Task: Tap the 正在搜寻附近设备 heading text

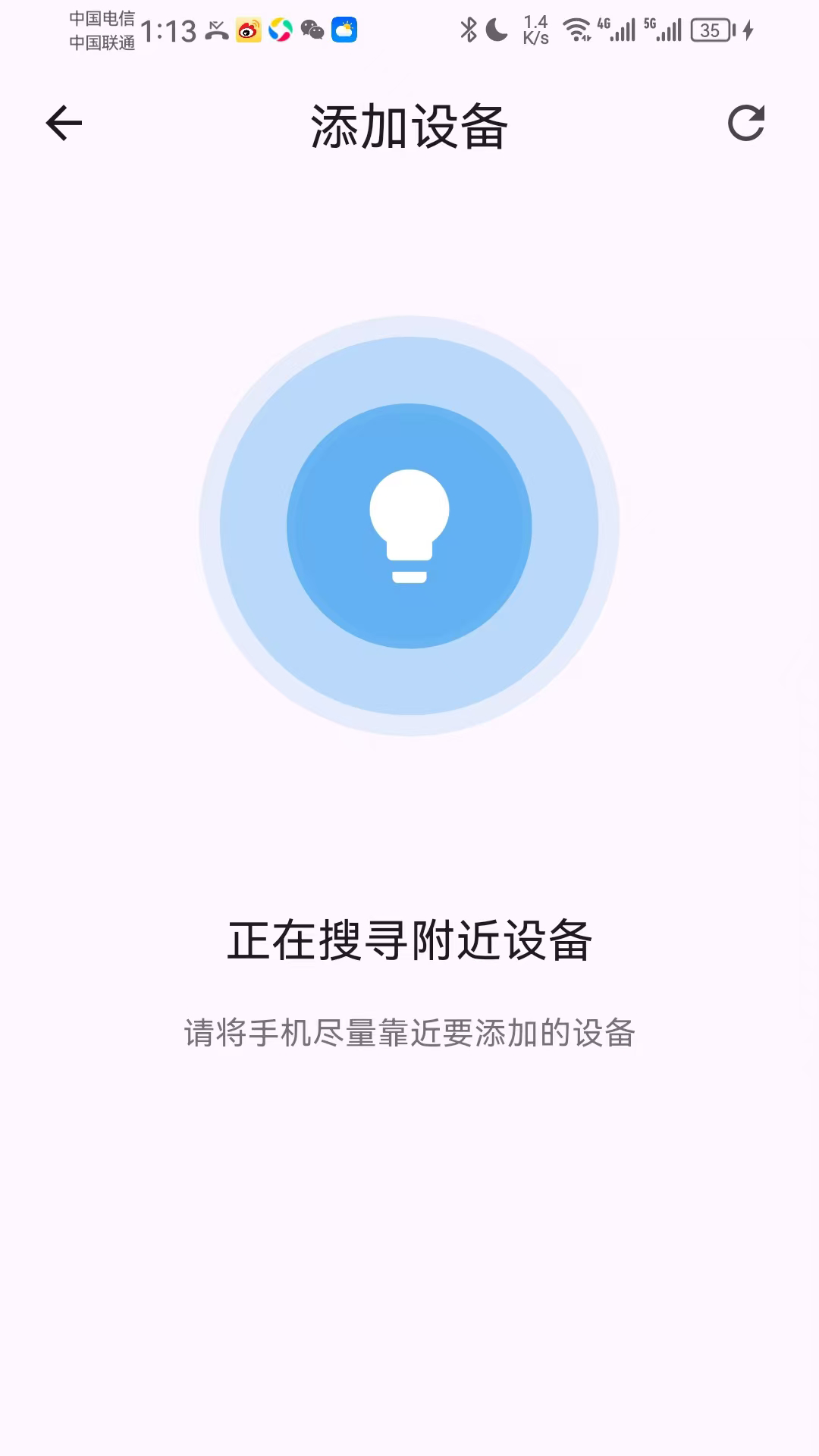Action: [x=409, y=940]
